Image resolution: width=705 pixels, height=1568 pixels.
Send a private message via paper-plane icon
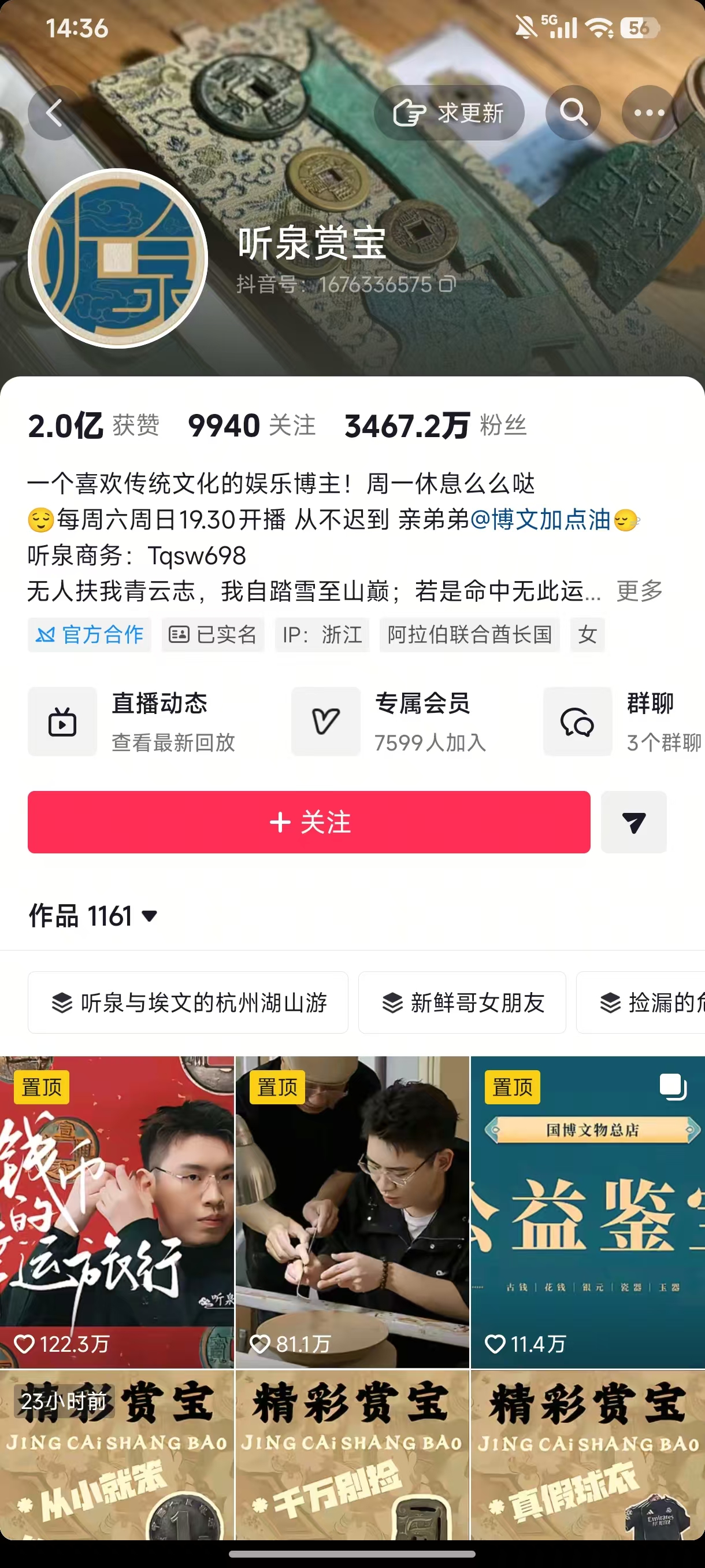pos(634,822)
